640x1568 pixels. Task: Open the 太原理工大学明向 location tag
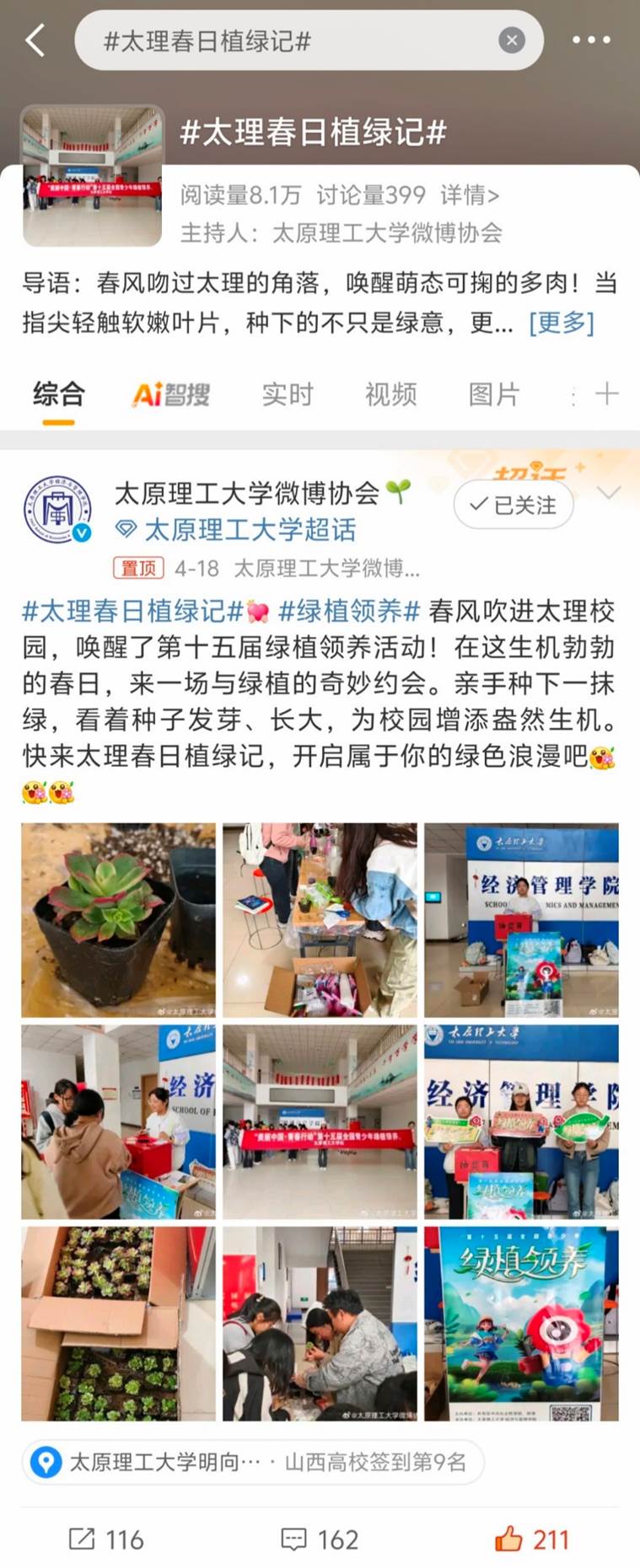pos(164,1462)
